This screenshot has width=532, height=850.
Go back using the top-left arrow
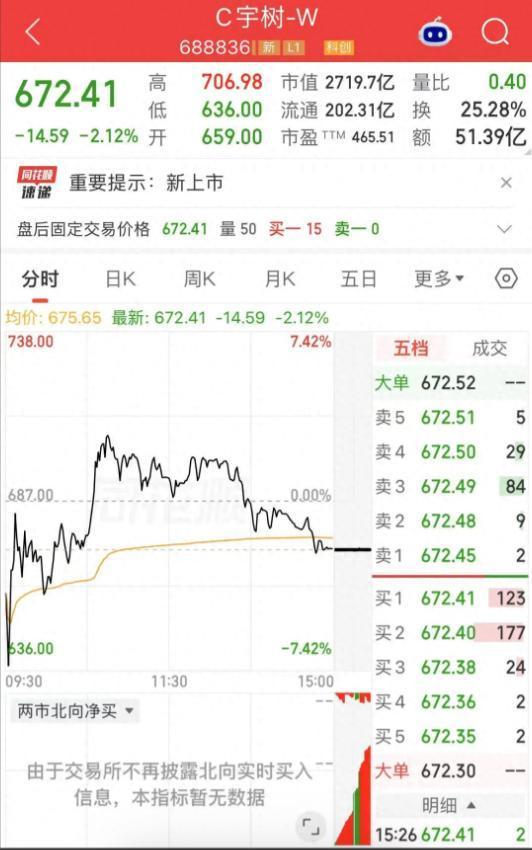pyautogui.click(x=33, y=31)
